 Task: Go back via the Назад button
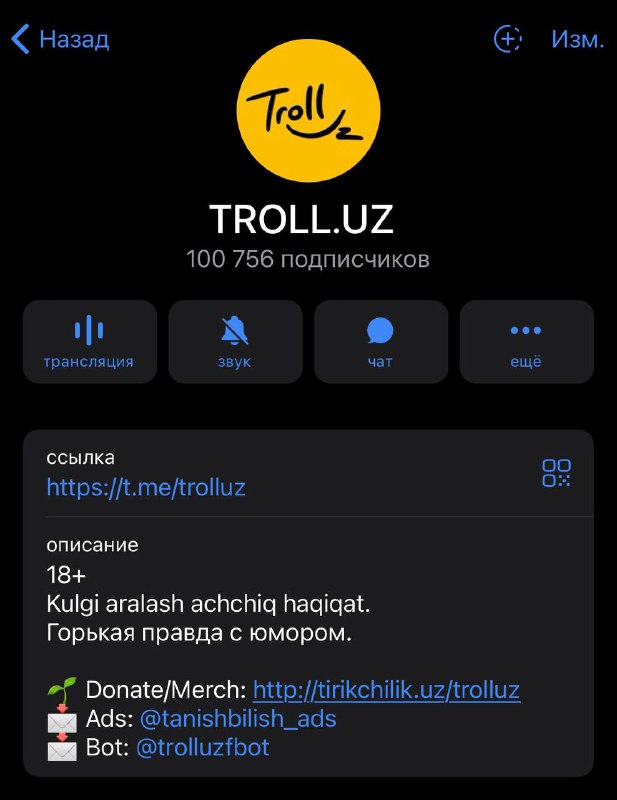coord(60,39)
